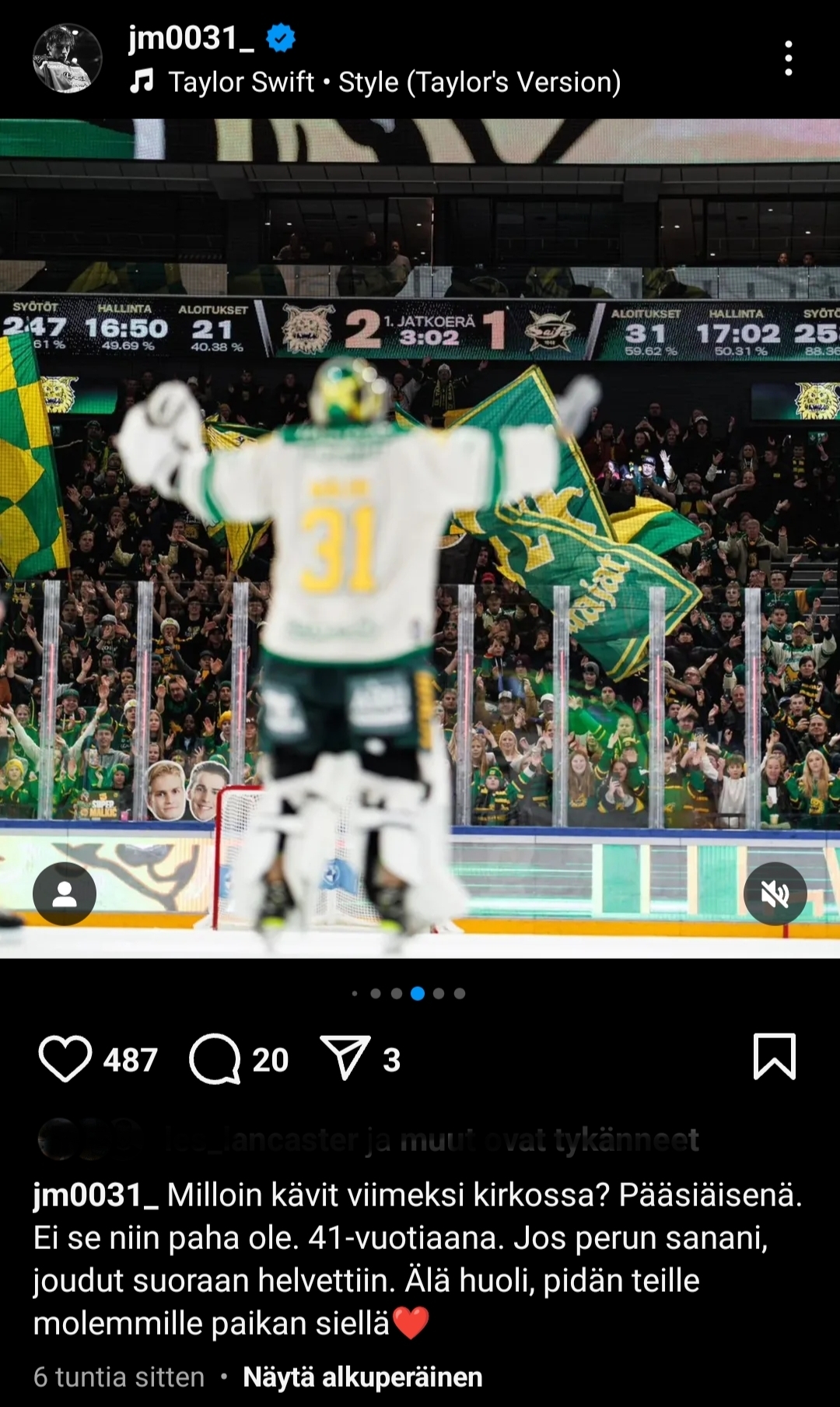Open jm0031_ profile picture
This screenshot has width=840, height=1407.
67,58
